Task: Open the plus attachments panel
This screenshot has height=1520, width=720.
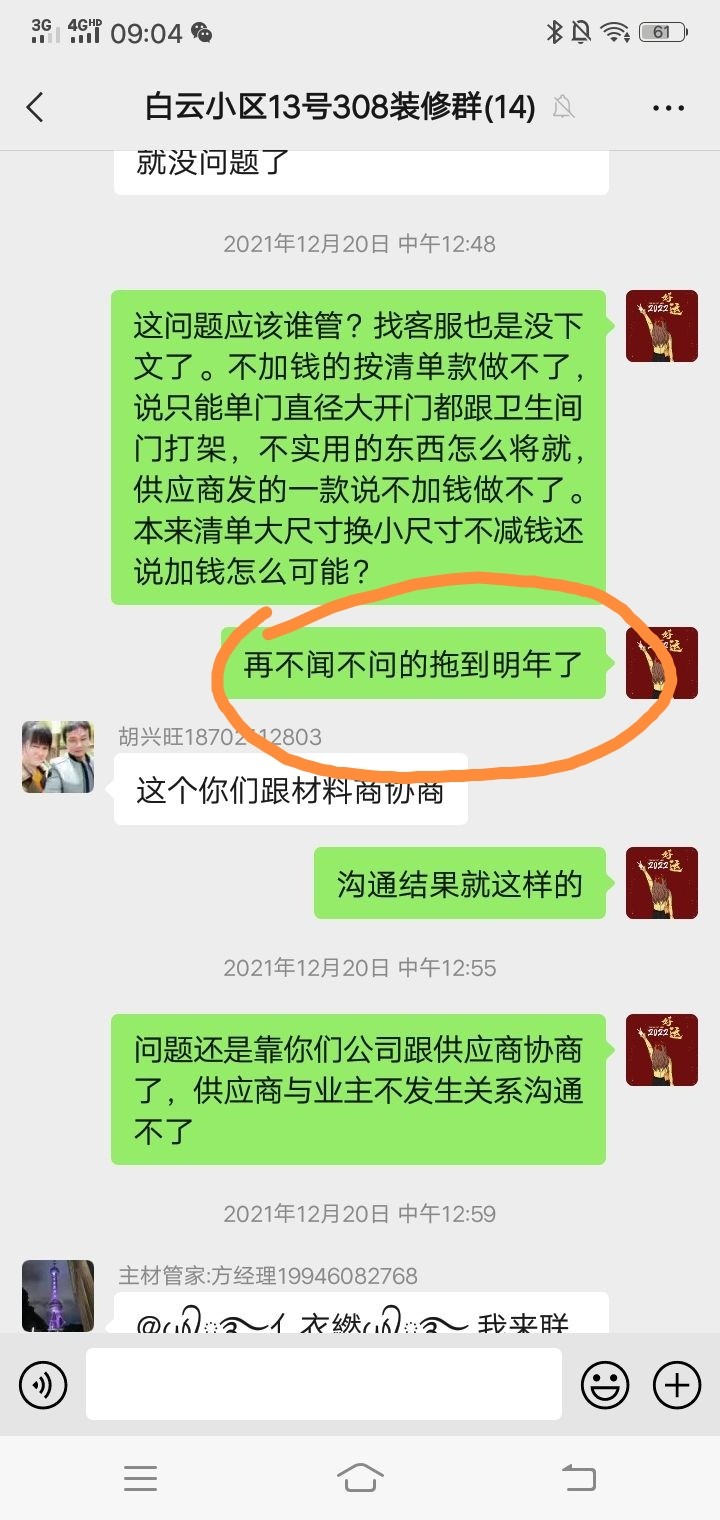Action: (677, 1385)
